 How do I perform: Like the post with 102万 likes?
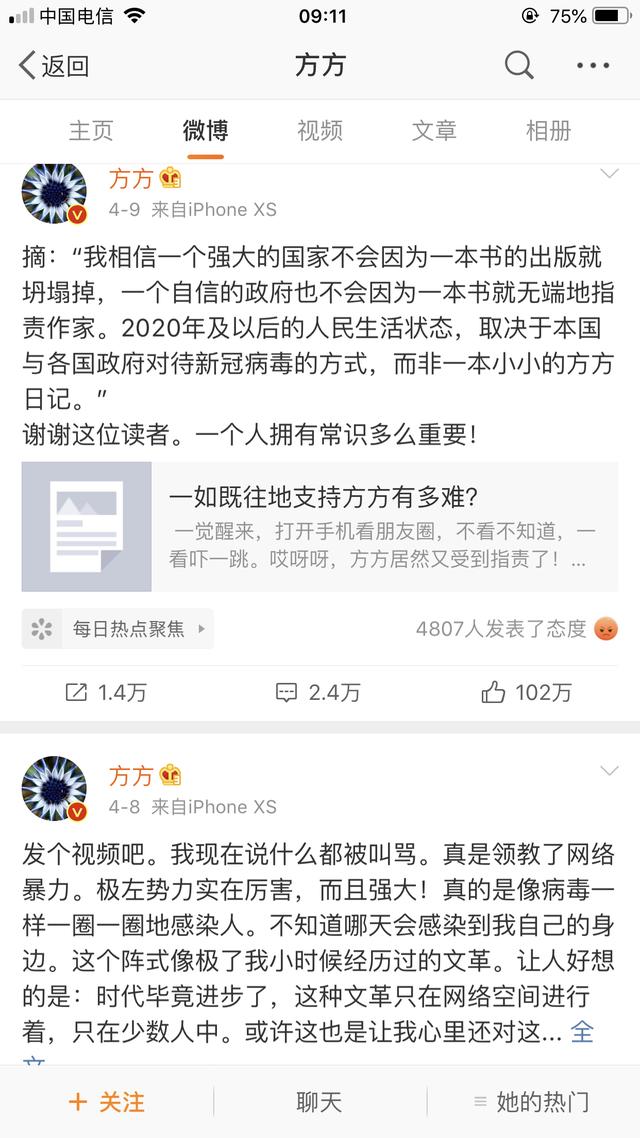(527, 693)
